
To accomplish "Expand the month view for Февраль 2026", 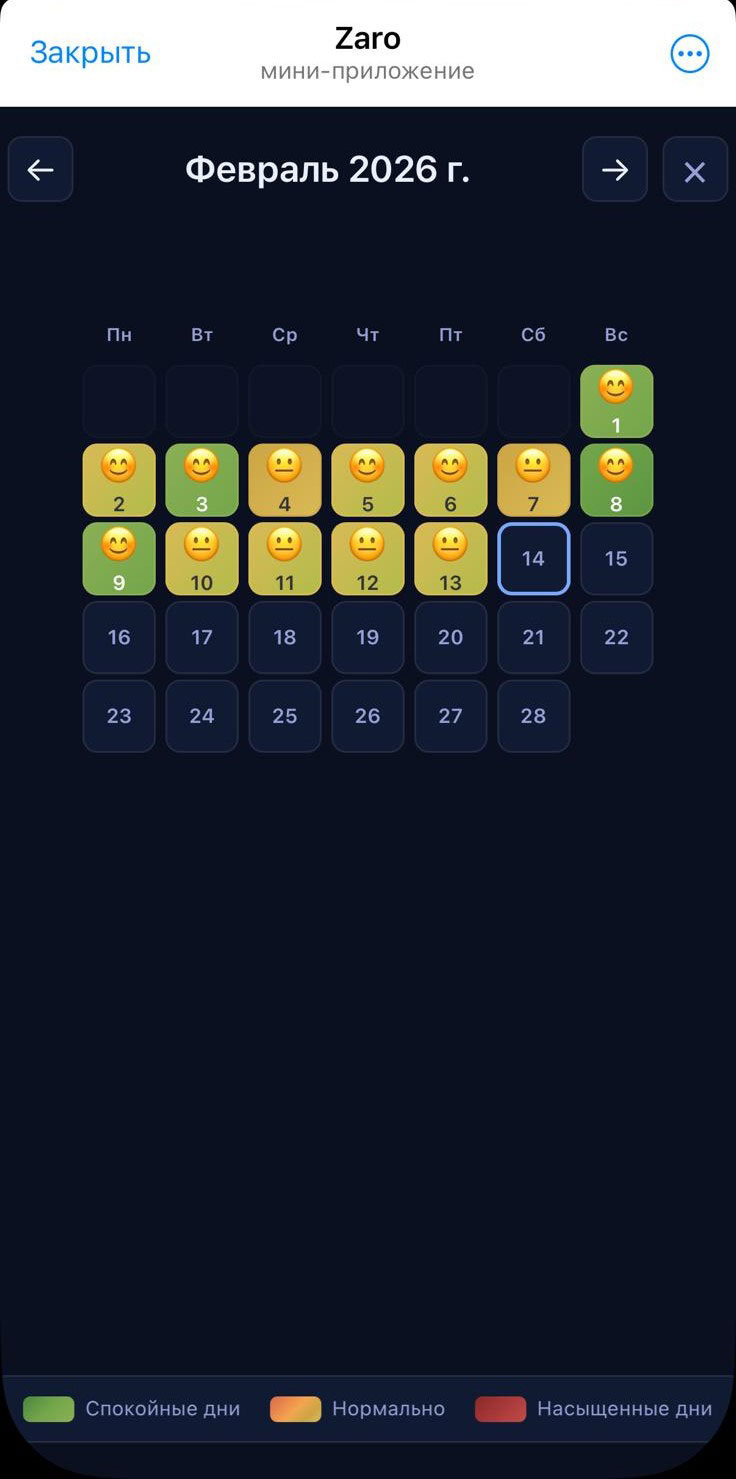I will 327,169.
